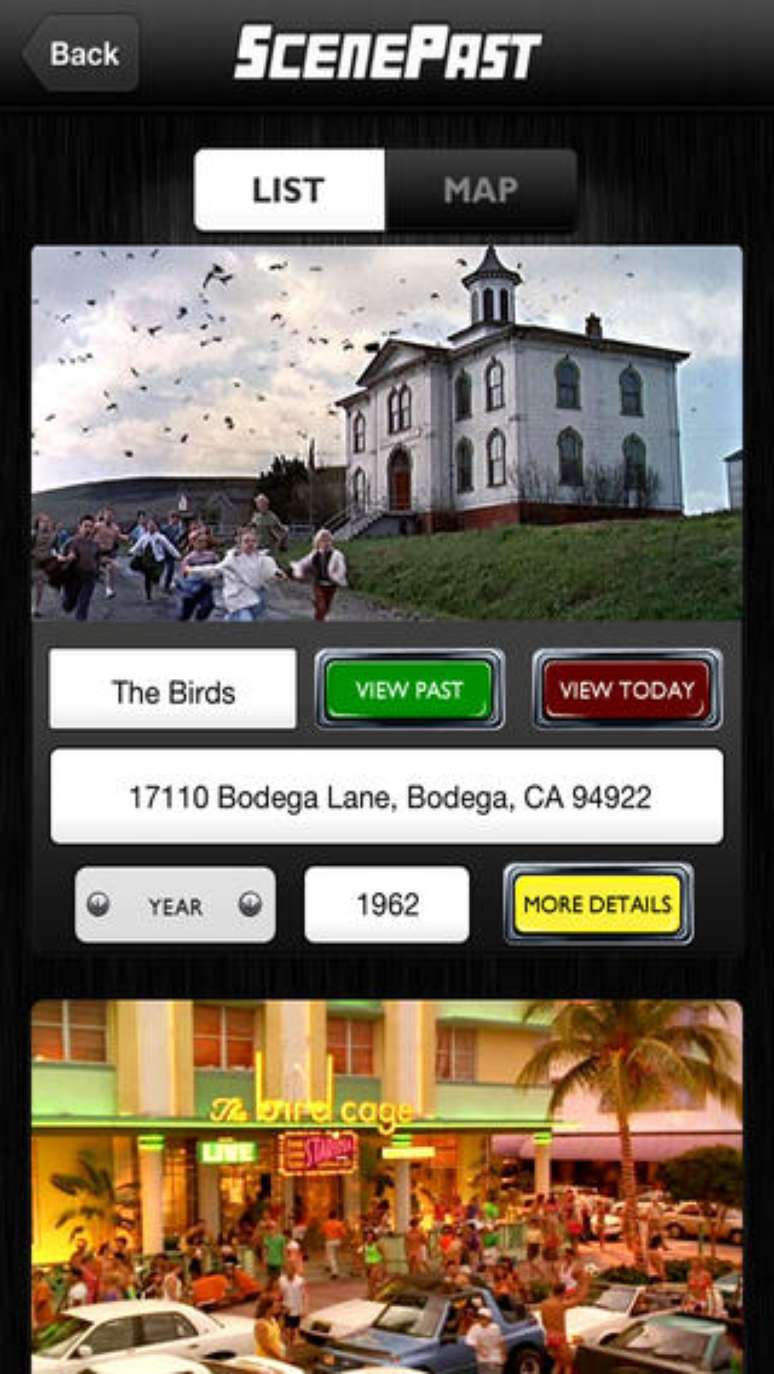Show More Details for The Birds
774x1374 pixels.
[598, 905]
